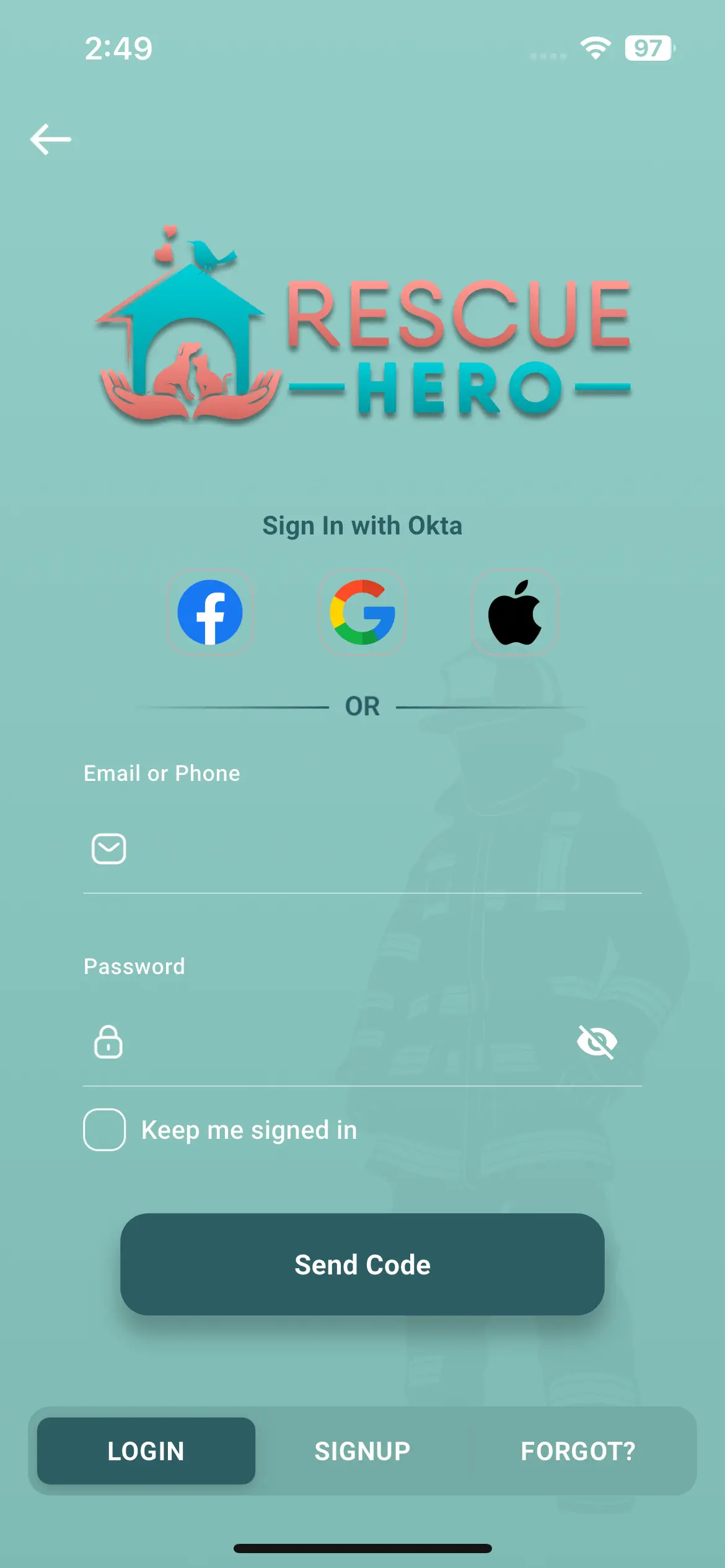Sign in with Facebook
Viewport: 725px width, 1568px height.
[210, 612]
